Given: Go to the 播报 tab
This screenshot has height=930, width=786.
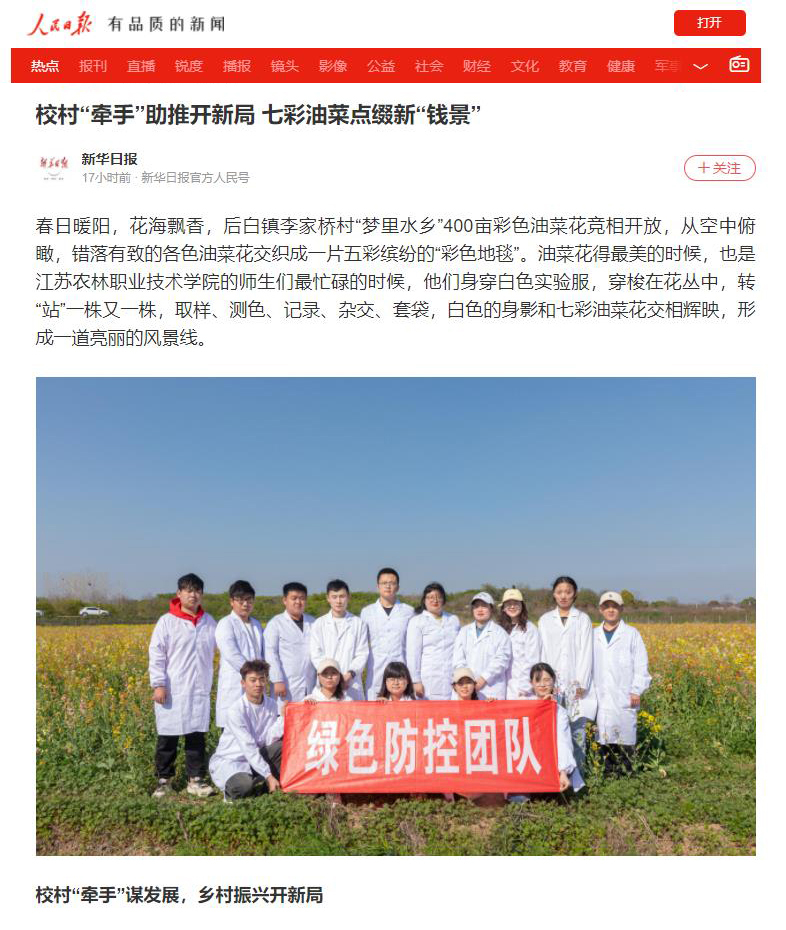Looking at the screenshot, I should 237,66.
